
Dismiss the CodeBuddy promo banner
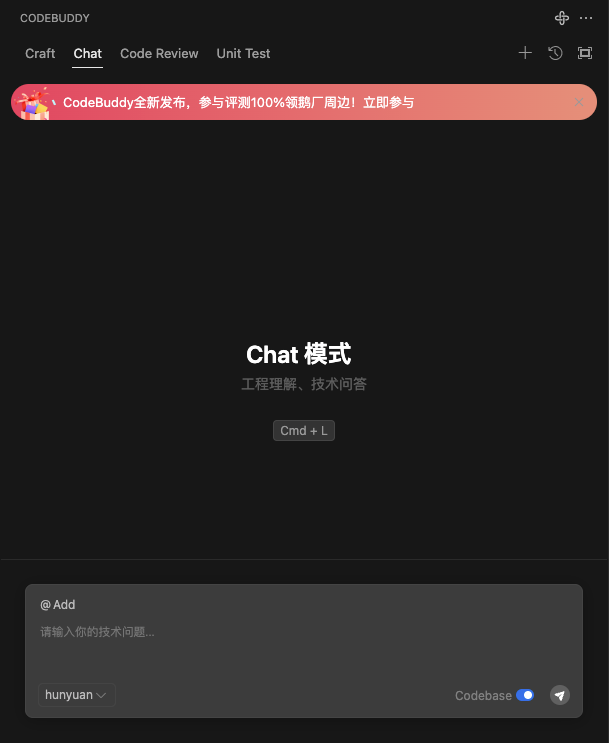[579, 102]
